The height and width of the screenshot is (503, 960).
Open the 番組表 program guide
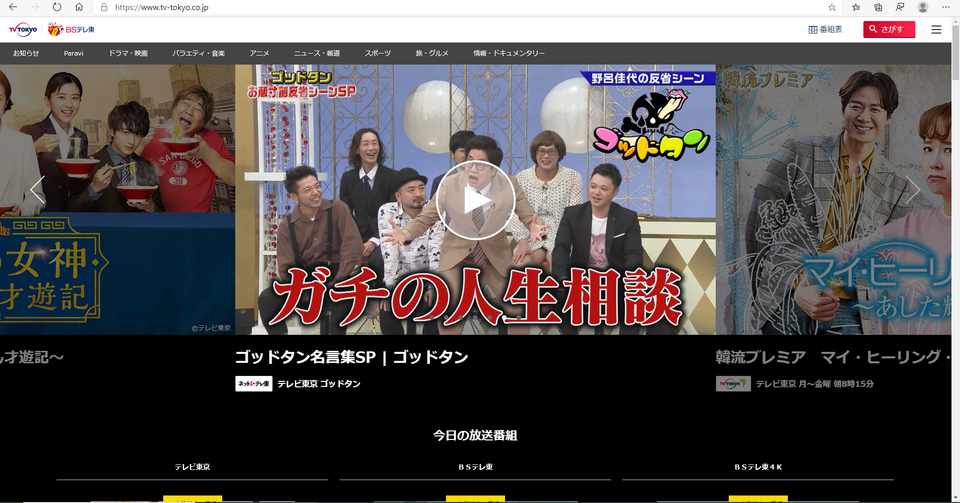[x=825, y=29]
